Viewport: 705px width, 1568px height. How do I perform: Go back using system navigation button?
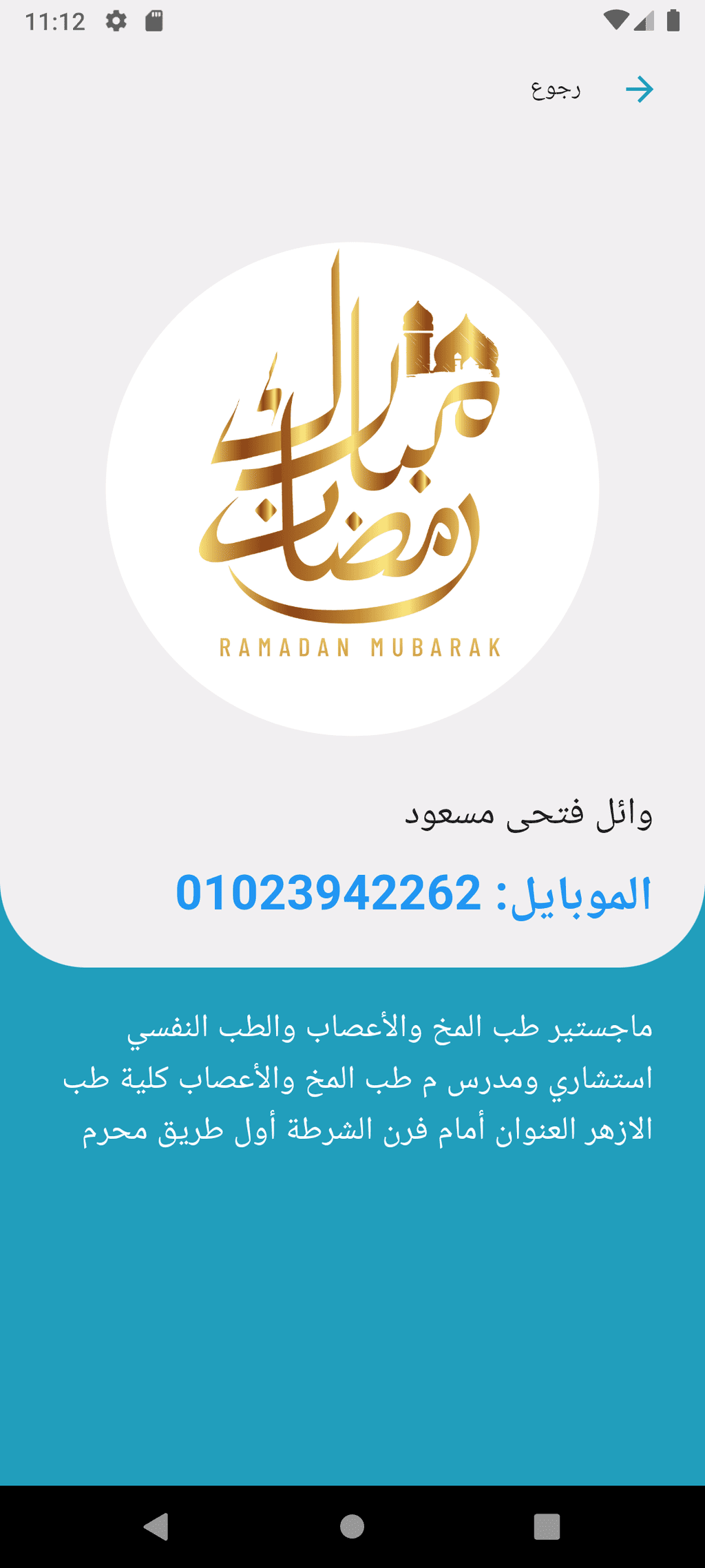(x=156, y=1526)
